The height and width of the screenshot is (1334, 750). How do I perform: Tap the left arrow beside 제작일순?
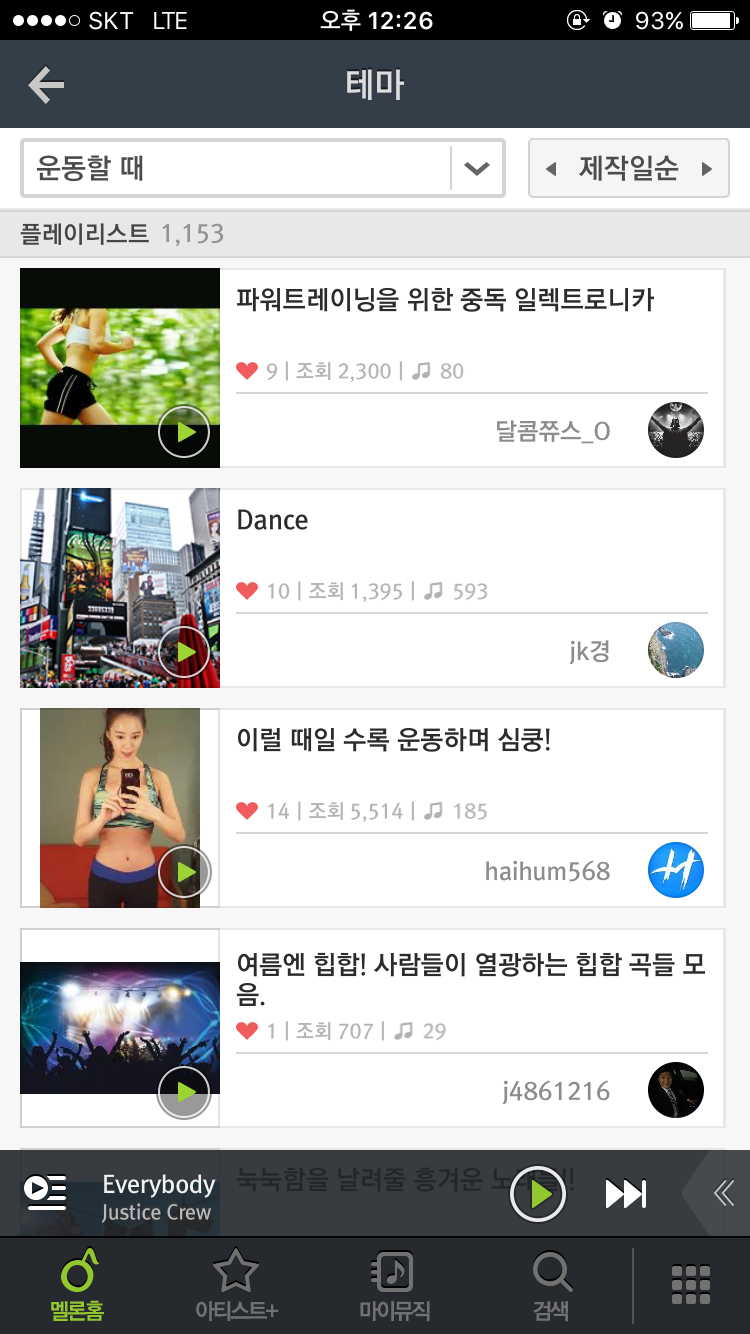click(x=551, y=169)
